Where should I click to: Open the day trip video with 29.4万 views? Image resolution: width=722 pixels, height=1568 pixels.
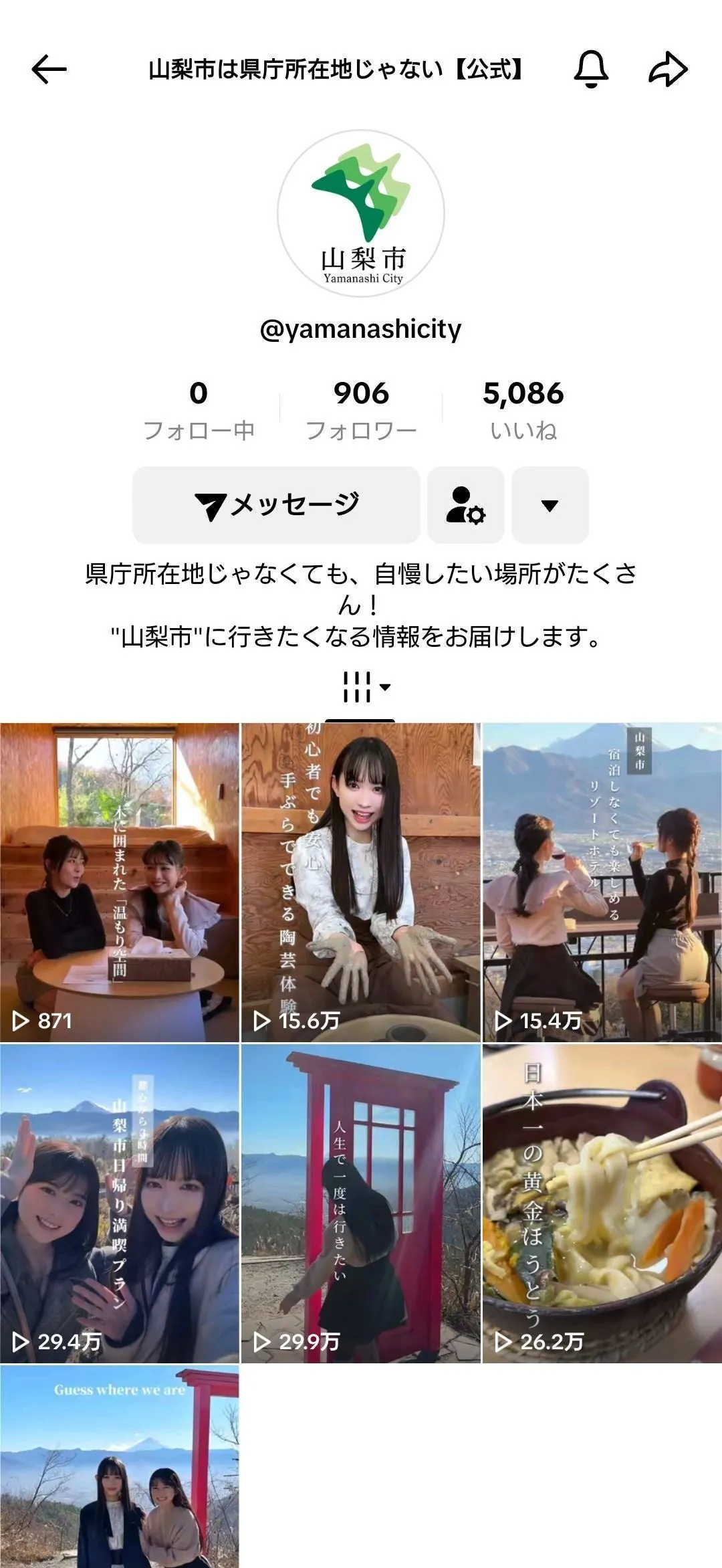click(x=120, y=1203)
